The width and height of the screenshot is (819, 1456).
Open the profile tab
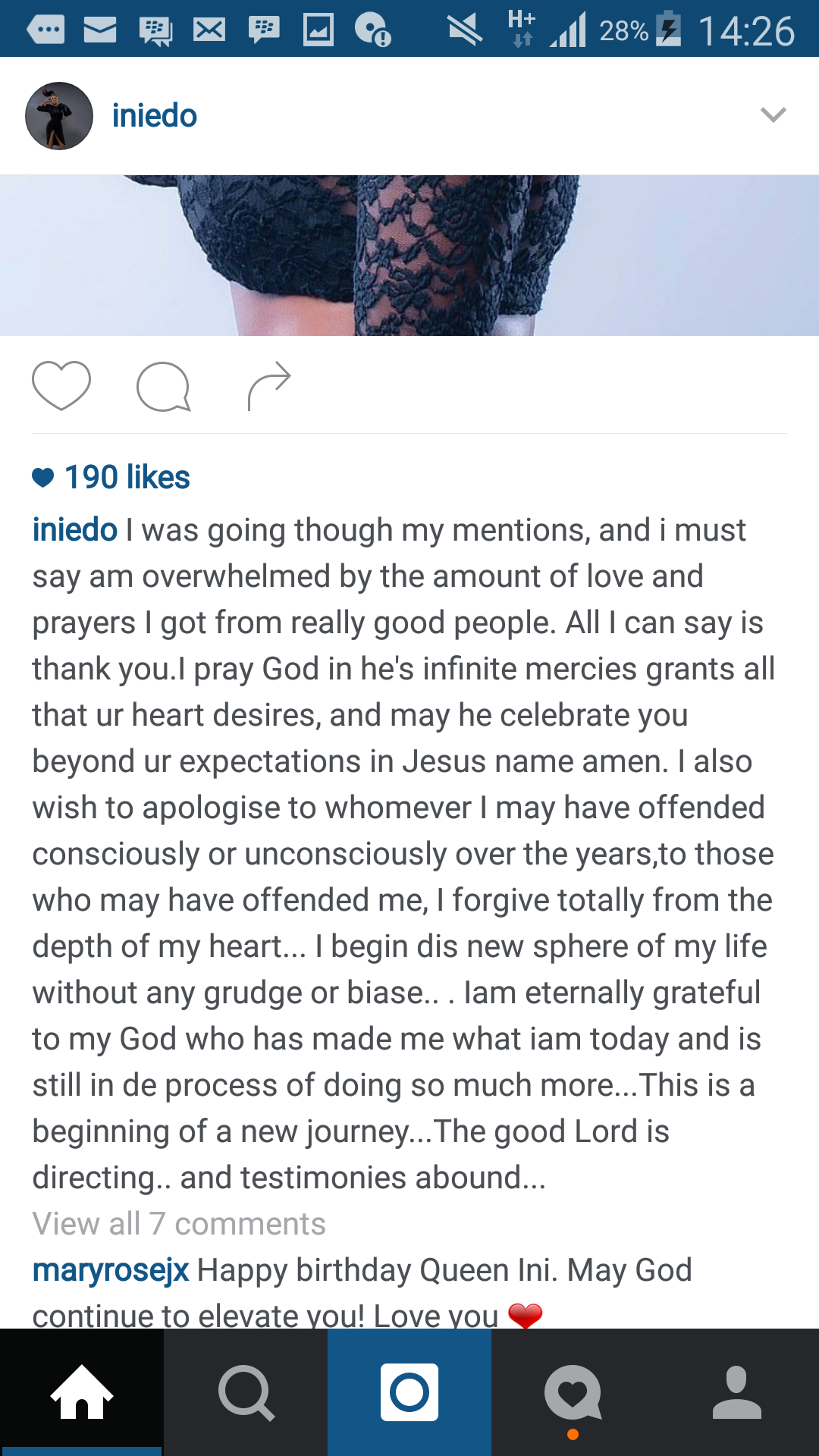tap(737, 1392)
